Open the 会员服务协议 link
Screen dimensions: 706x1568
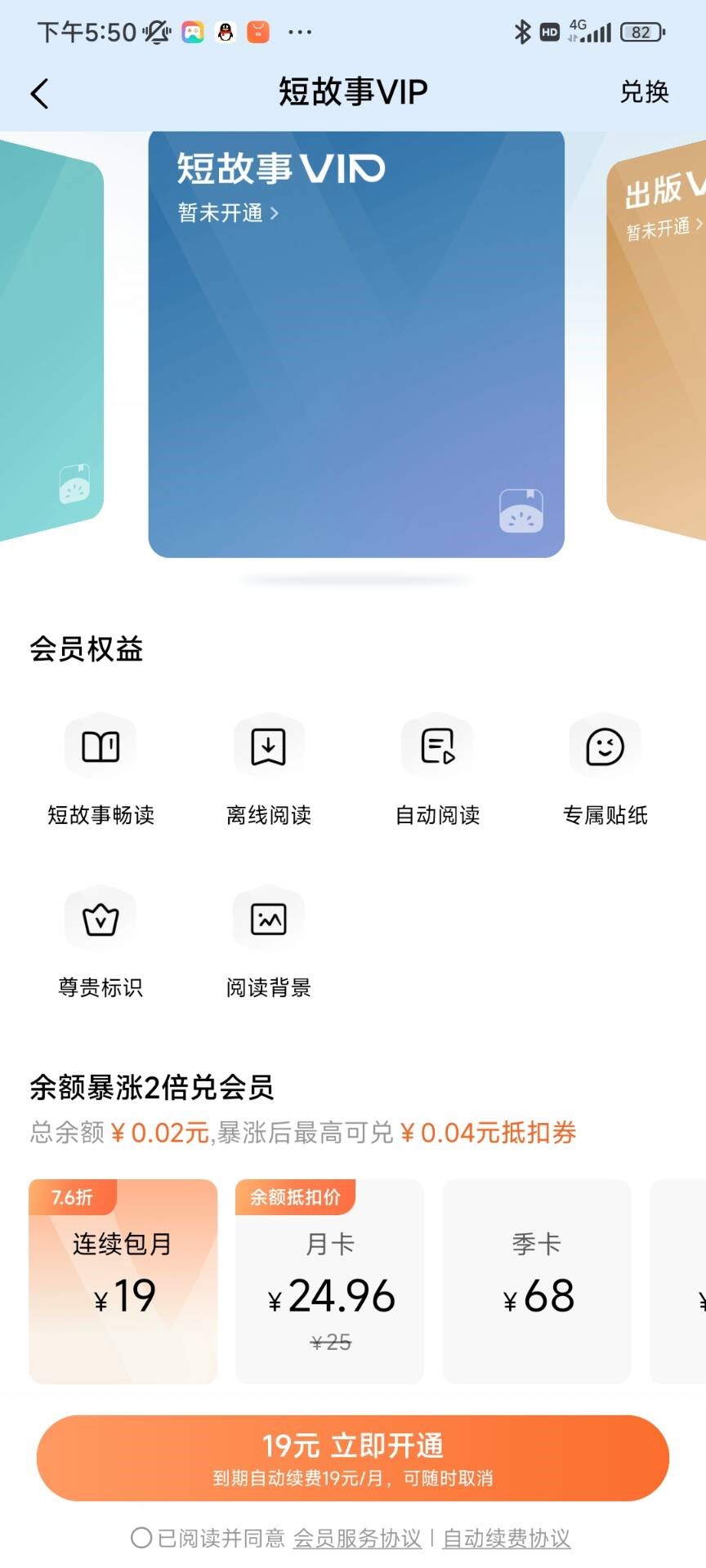[357, 1538]
